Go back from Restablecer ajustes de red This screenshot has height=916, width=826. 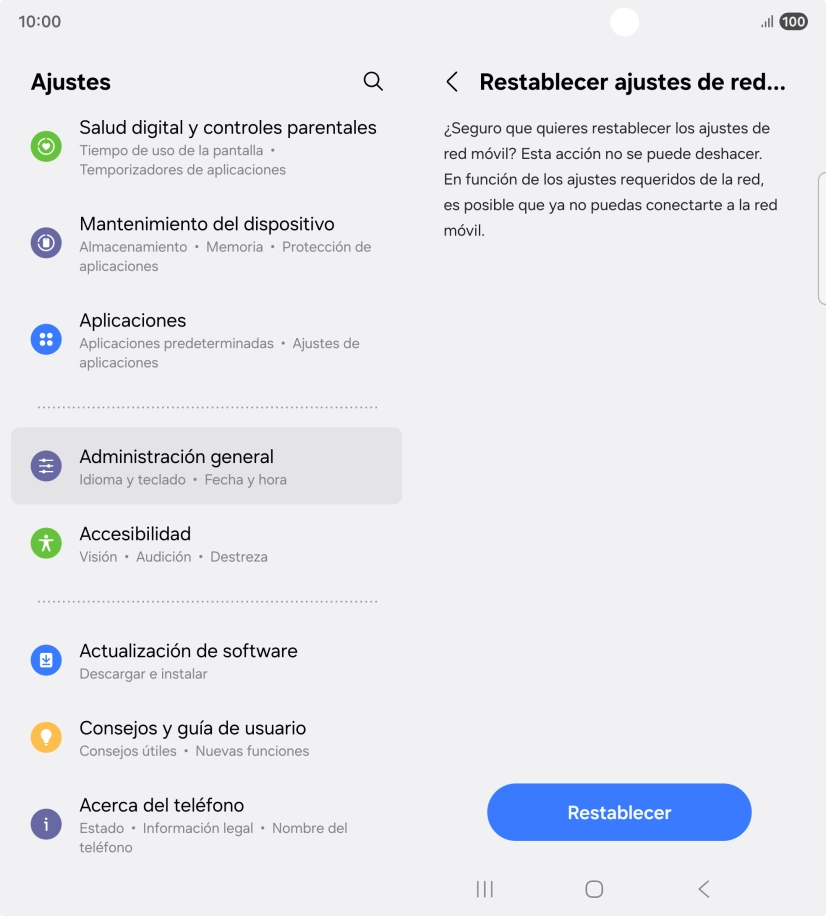(452, 82)
